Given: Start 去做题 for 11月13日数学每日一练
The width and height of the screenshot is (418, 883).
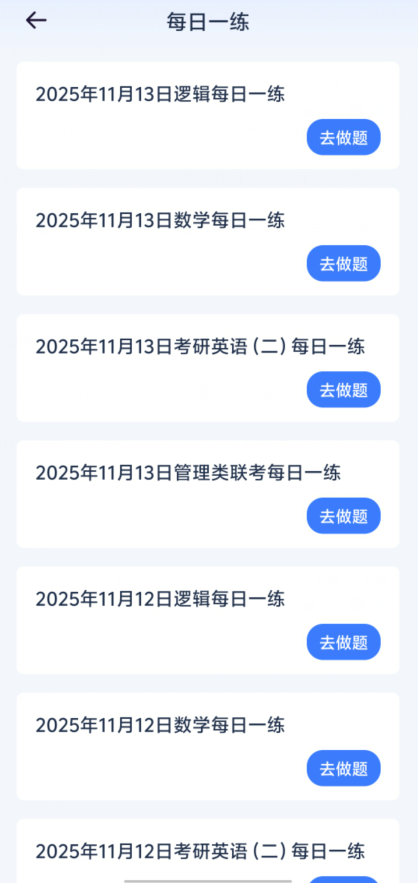Looking at the screenshot, I should coord(344,263).
